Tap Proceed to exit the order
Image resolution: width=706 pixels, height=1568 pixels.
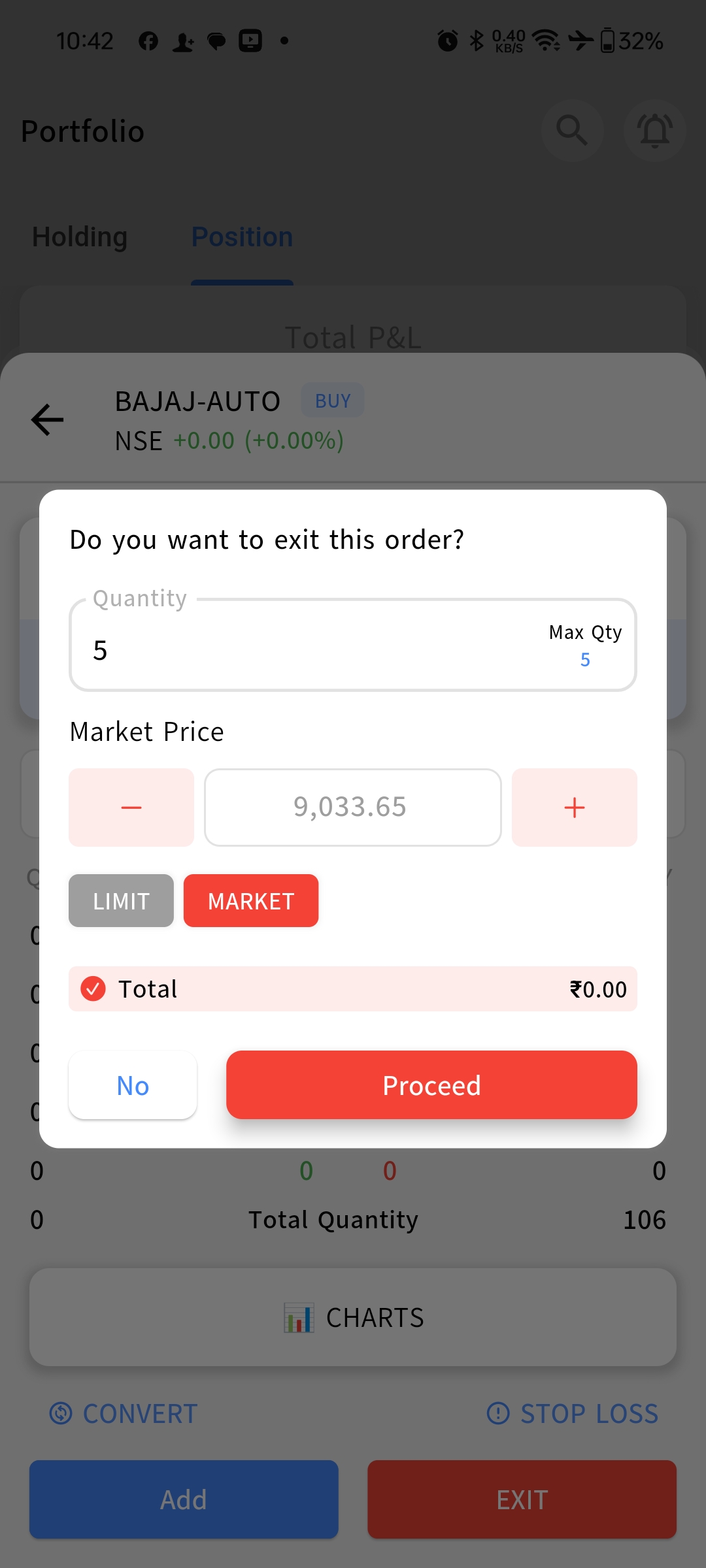coord(431,1085)
